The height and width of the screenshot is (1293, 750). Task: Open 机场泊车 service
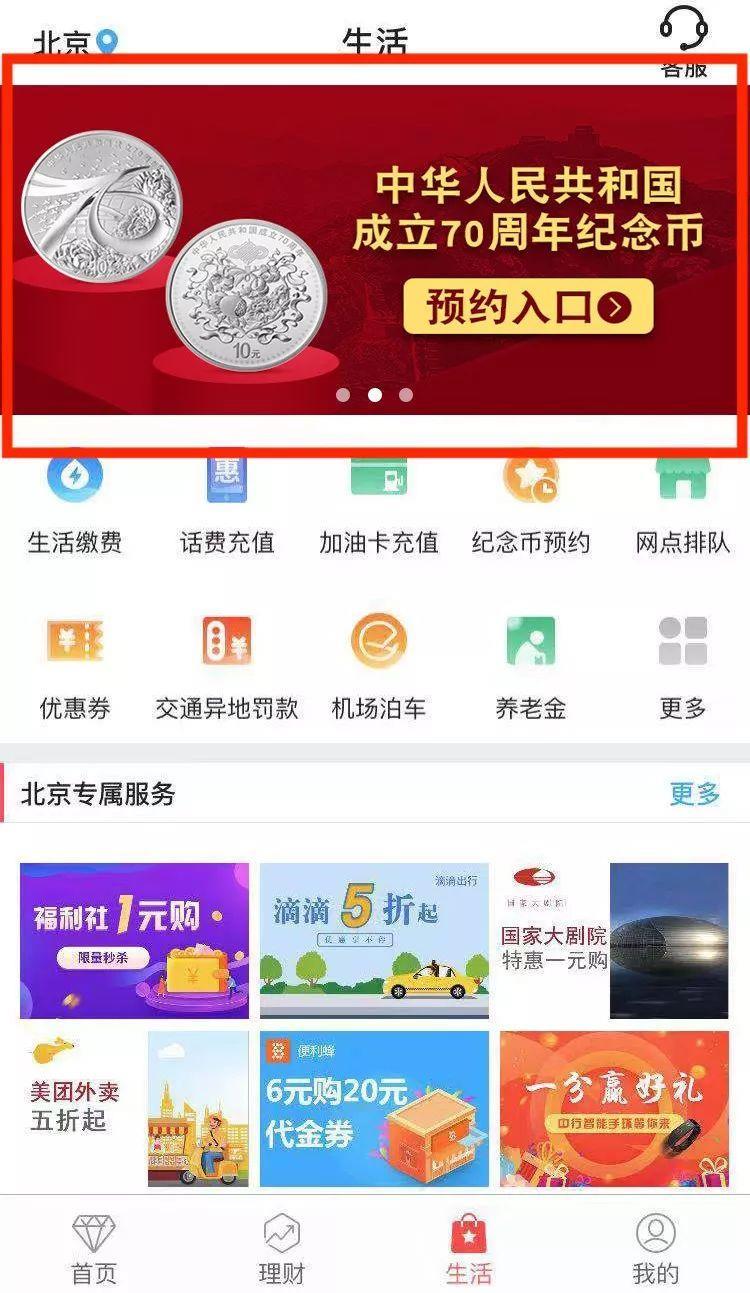click(x=378, y=665)
